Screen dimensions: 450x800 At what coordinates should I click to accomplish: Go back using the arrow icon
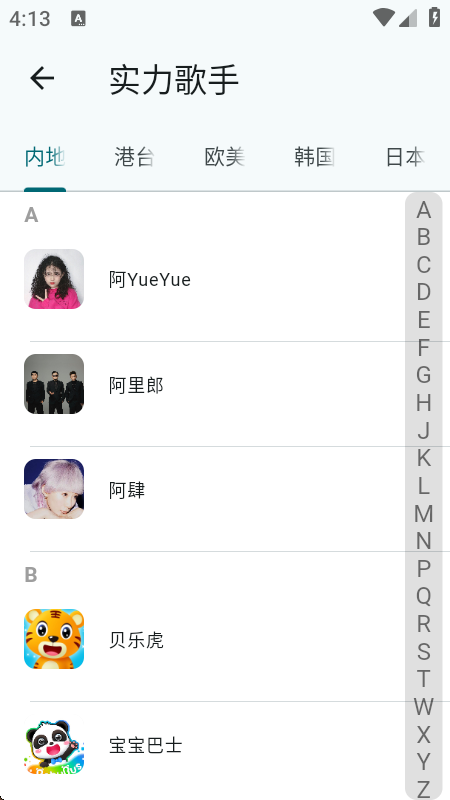pyautogui.click(x=42, y=79)
